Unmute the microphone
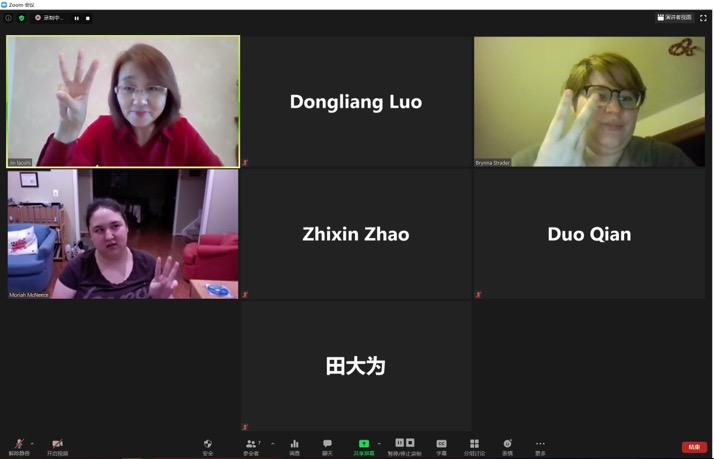 (19, 447)
